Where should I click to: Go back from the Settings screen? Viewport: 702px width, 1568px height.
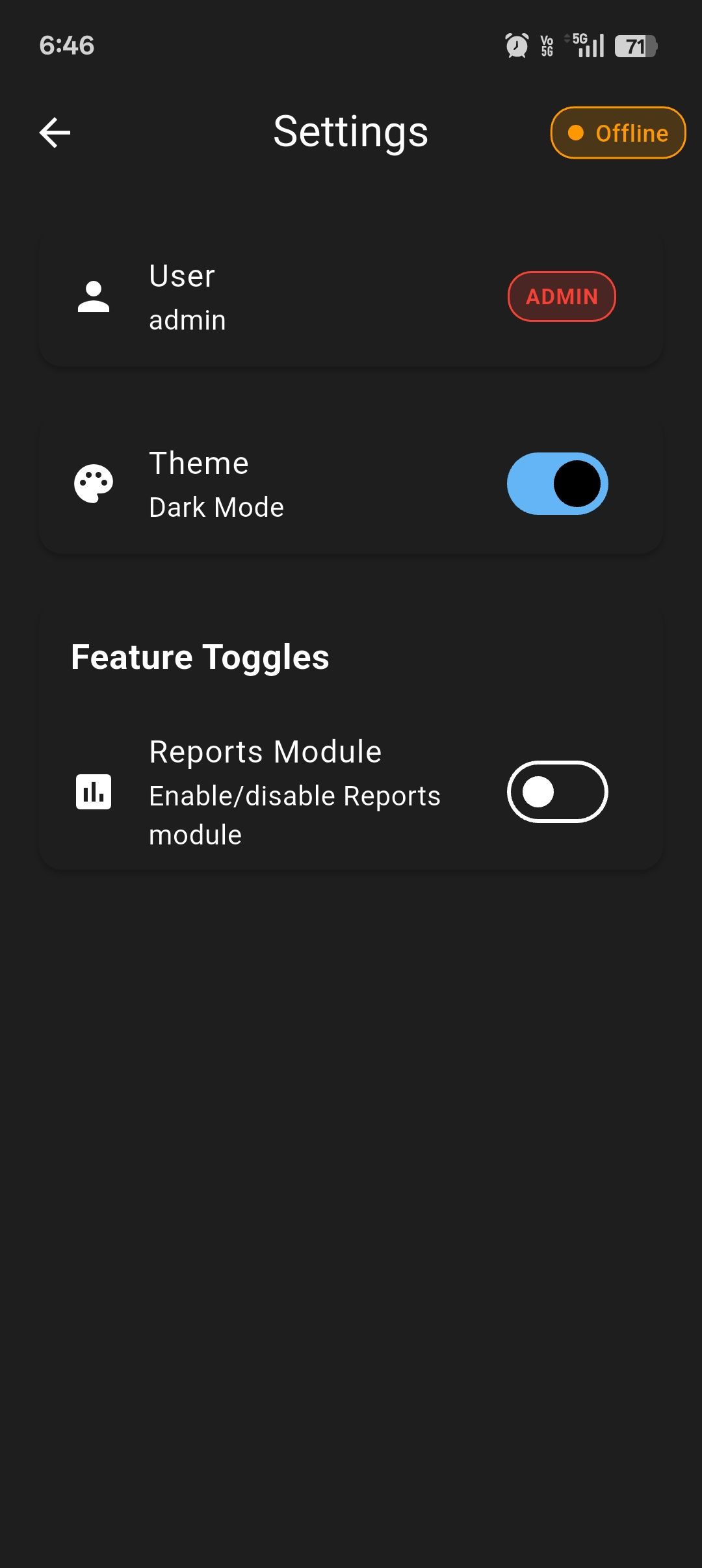point(55,133)
